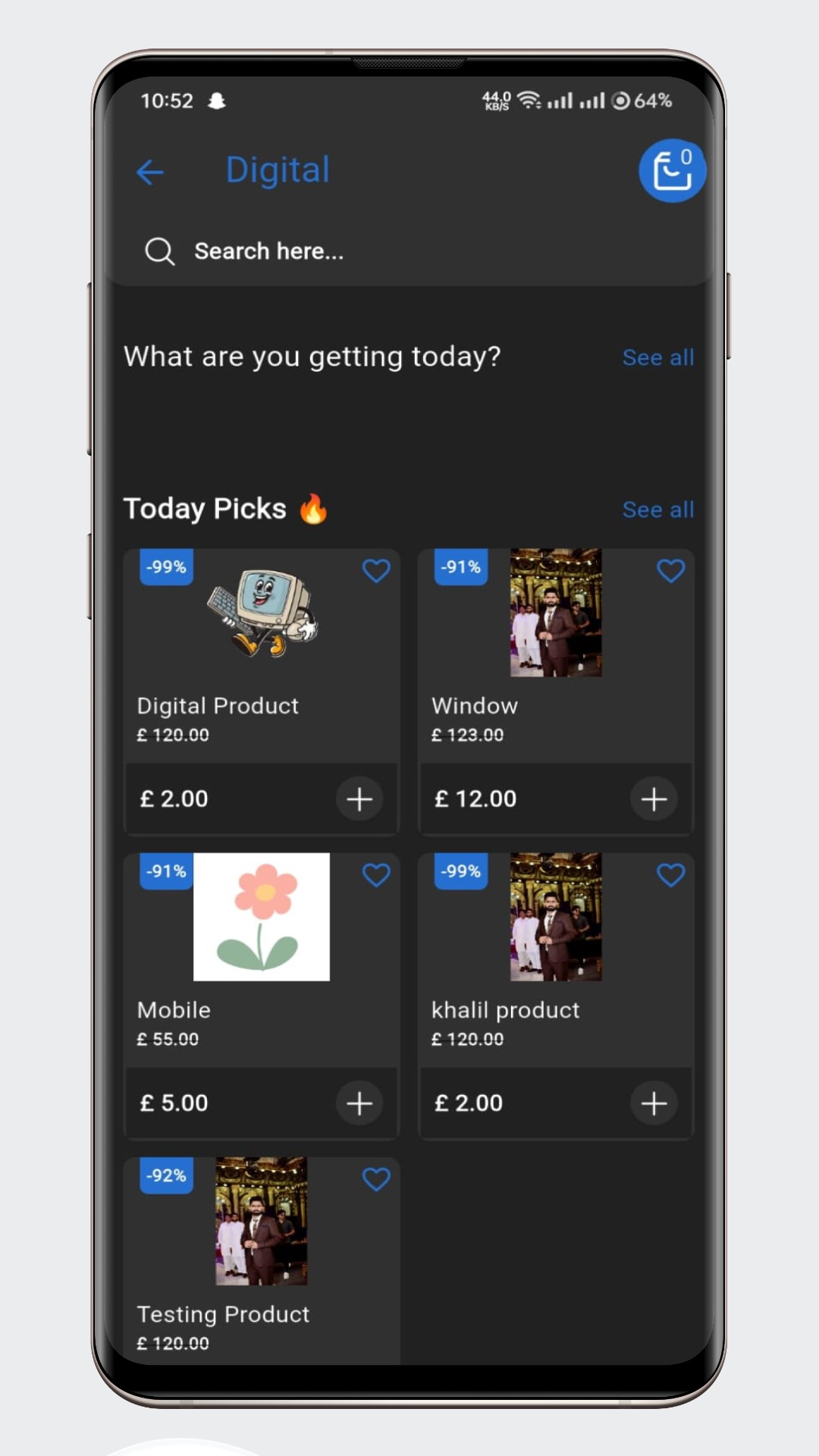Heart the Mobile product
This screenshot has height=1456, width=819.
376,874
